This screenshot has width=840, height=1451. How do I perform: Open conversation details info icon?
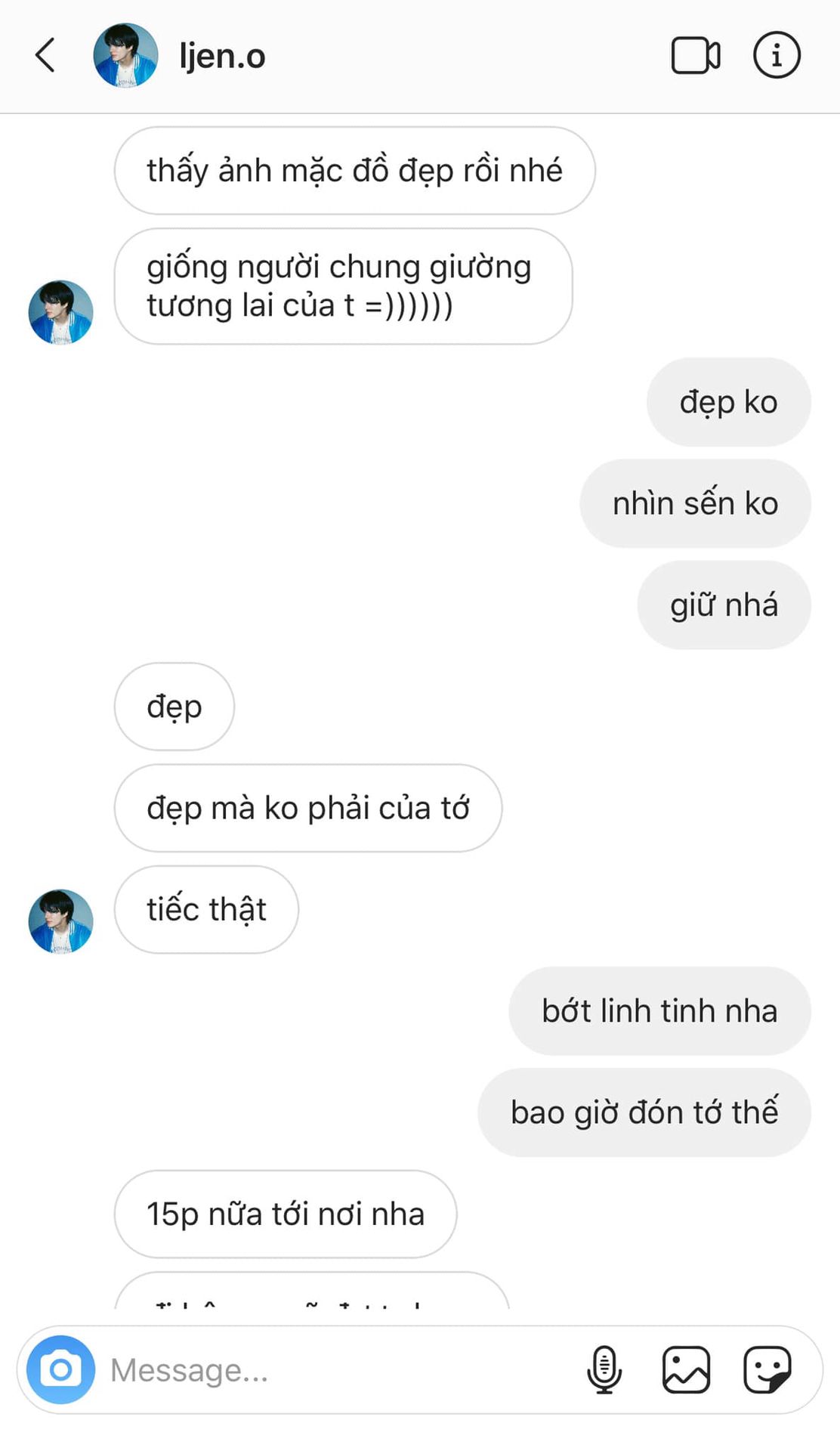pyautogui.click(x=777, y=55)
